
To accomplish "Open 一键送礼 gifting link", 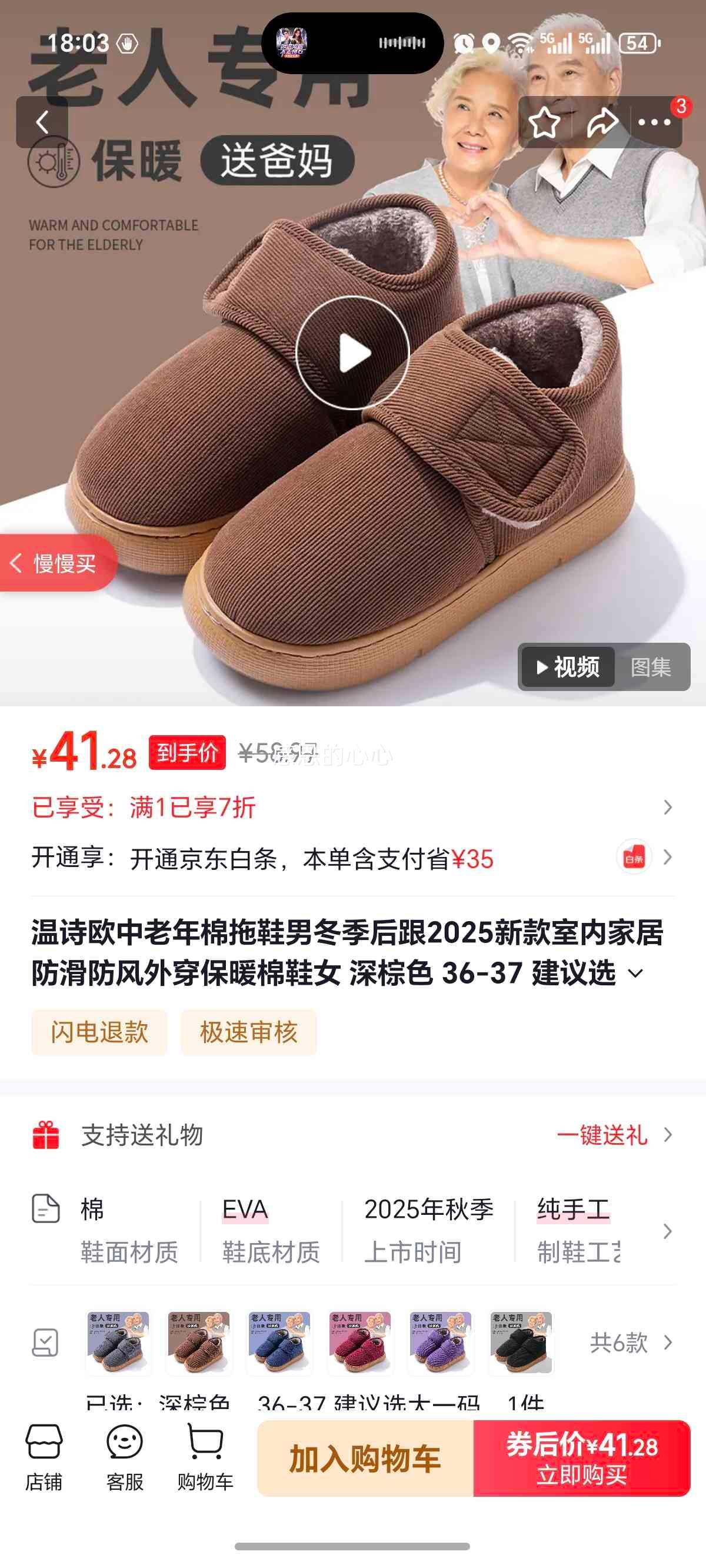I will 602,1135.
